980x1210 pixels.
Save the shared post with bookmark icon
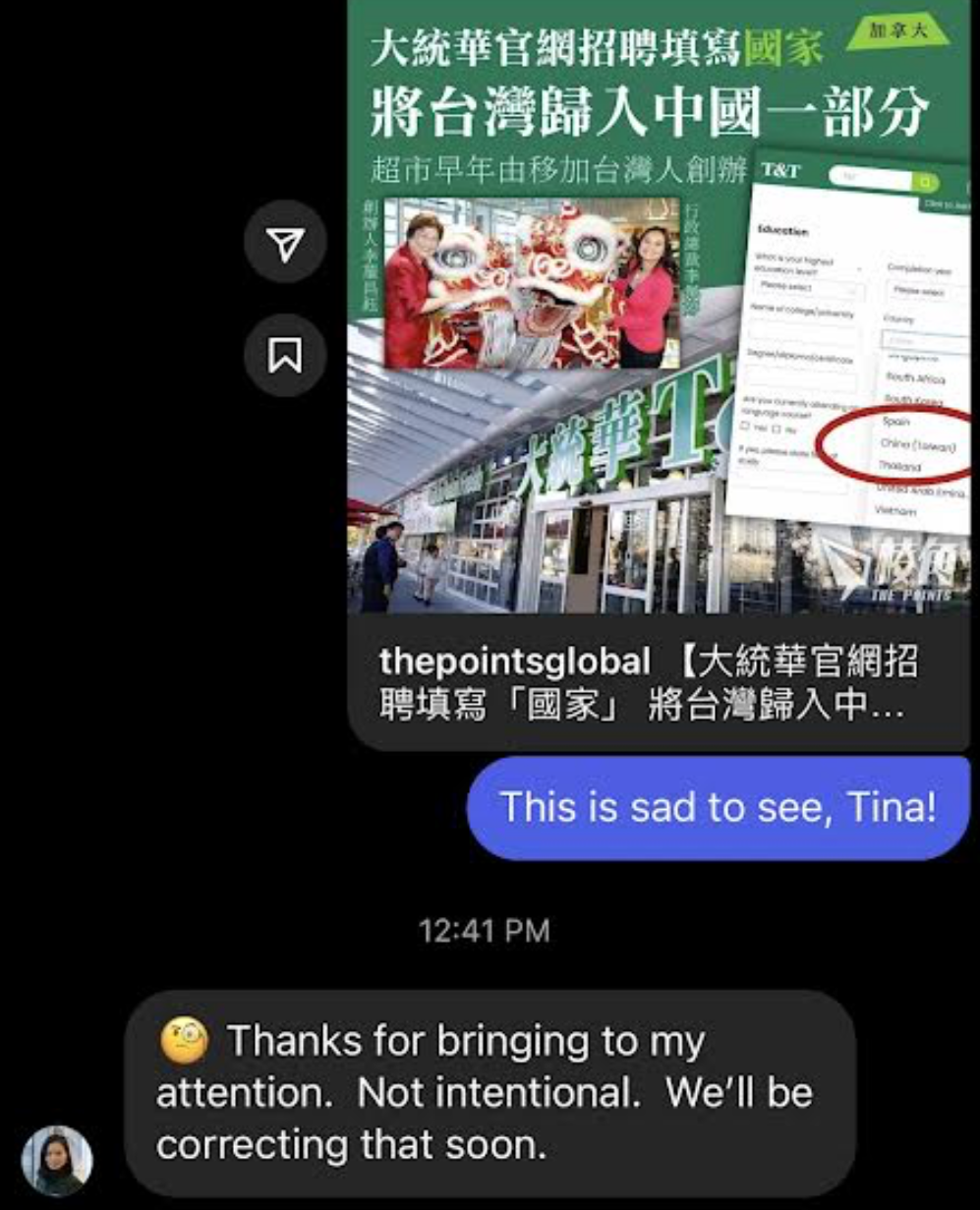[285, 356]
